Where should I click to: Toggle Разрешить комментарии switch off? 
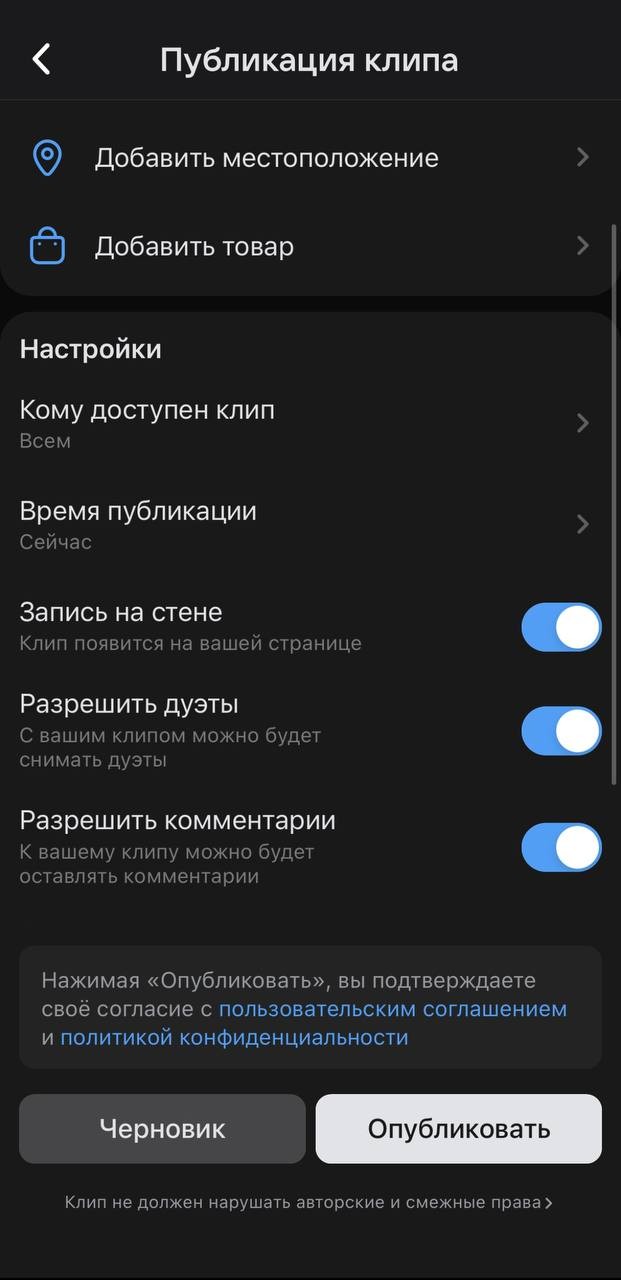[x=561, y=847]
